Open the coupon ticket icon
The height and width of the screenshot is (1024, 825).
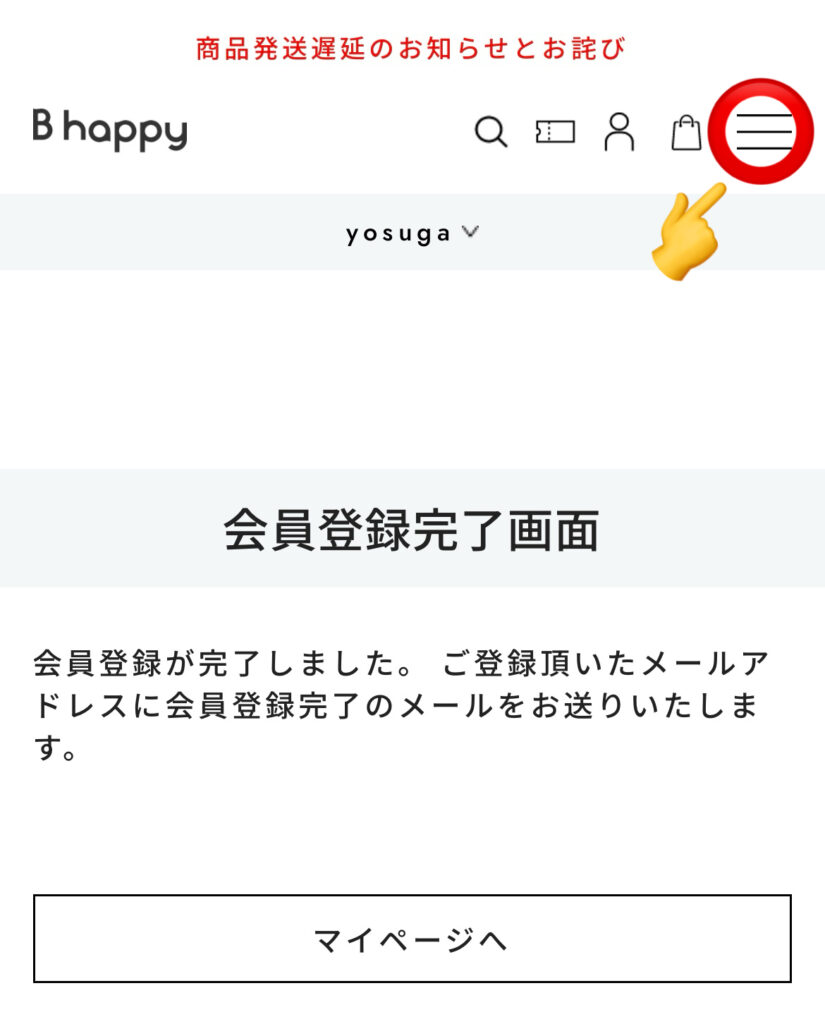555,132
